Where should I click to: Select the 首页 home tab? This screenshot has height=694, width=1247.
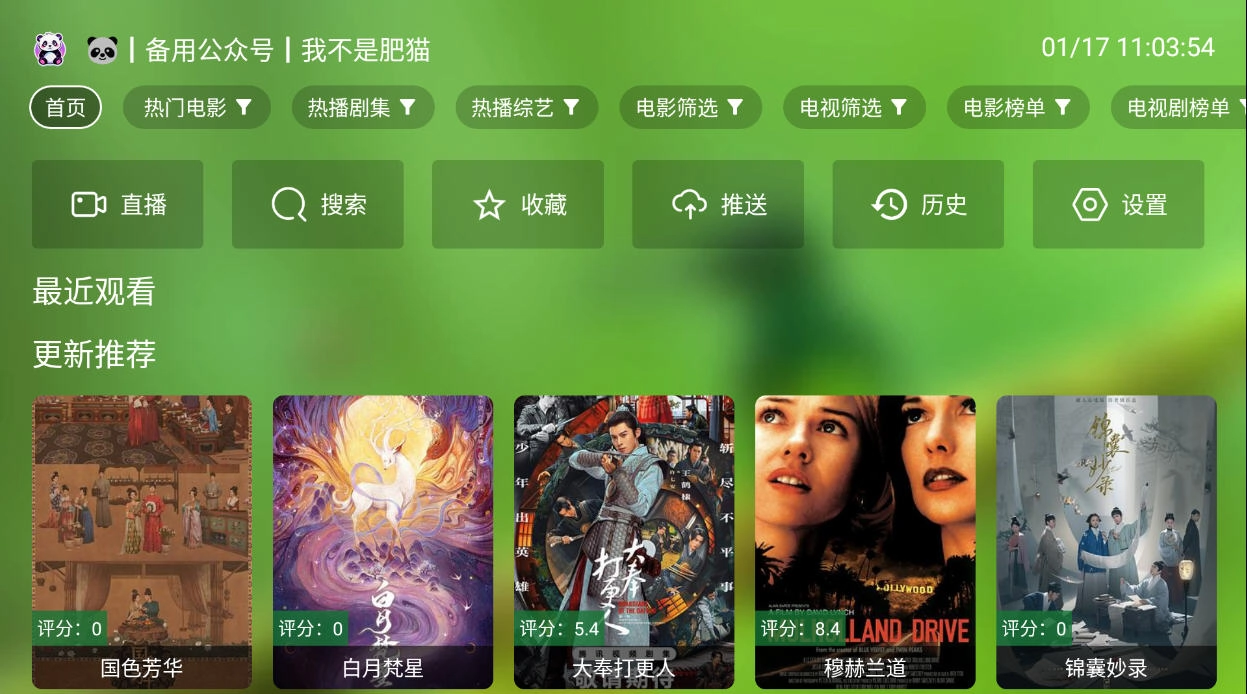point(66,108)
